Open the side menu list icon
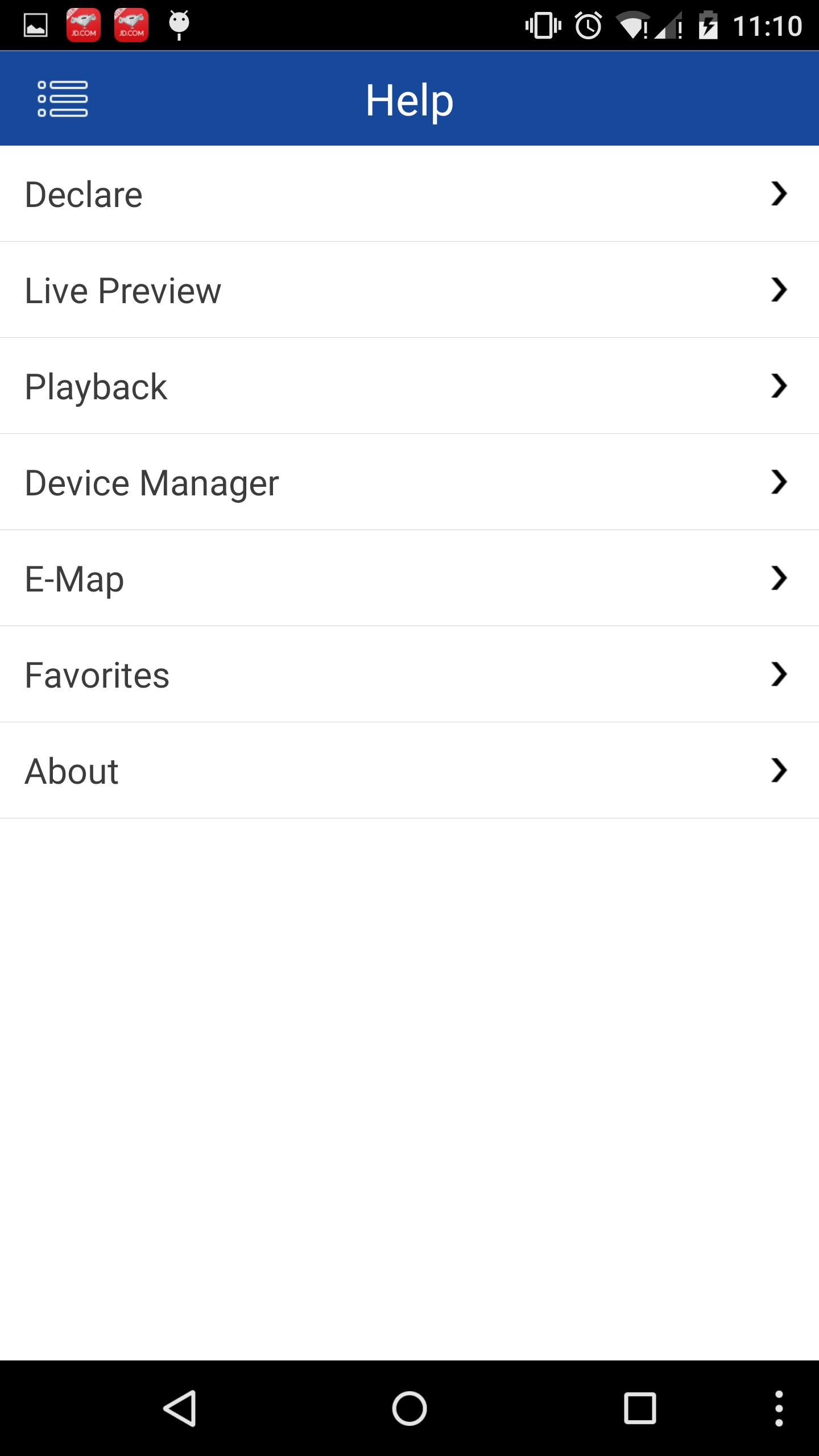 [x=63, y=99]
